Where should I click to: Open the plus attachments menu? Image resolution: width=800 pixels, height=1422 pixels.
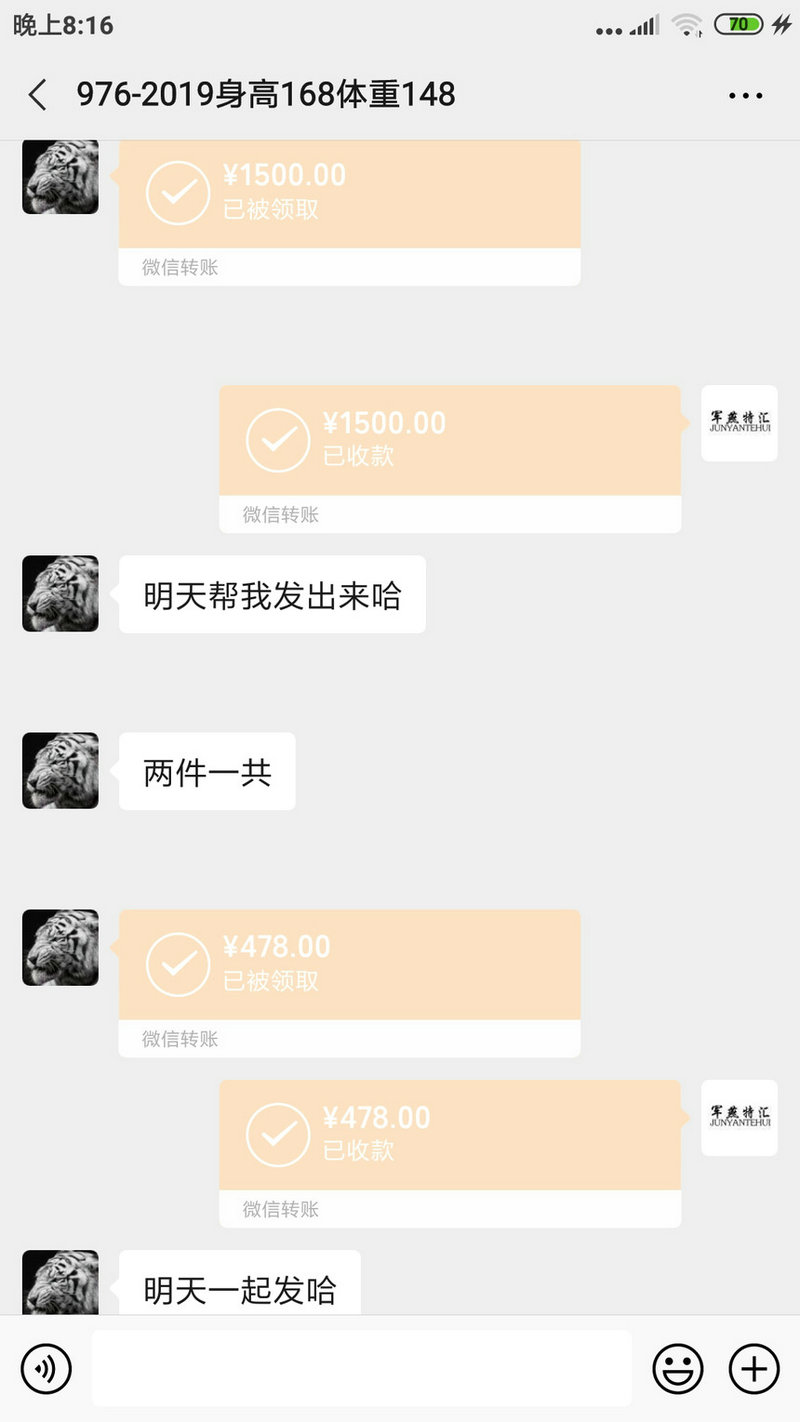(x=754, y=1367)
